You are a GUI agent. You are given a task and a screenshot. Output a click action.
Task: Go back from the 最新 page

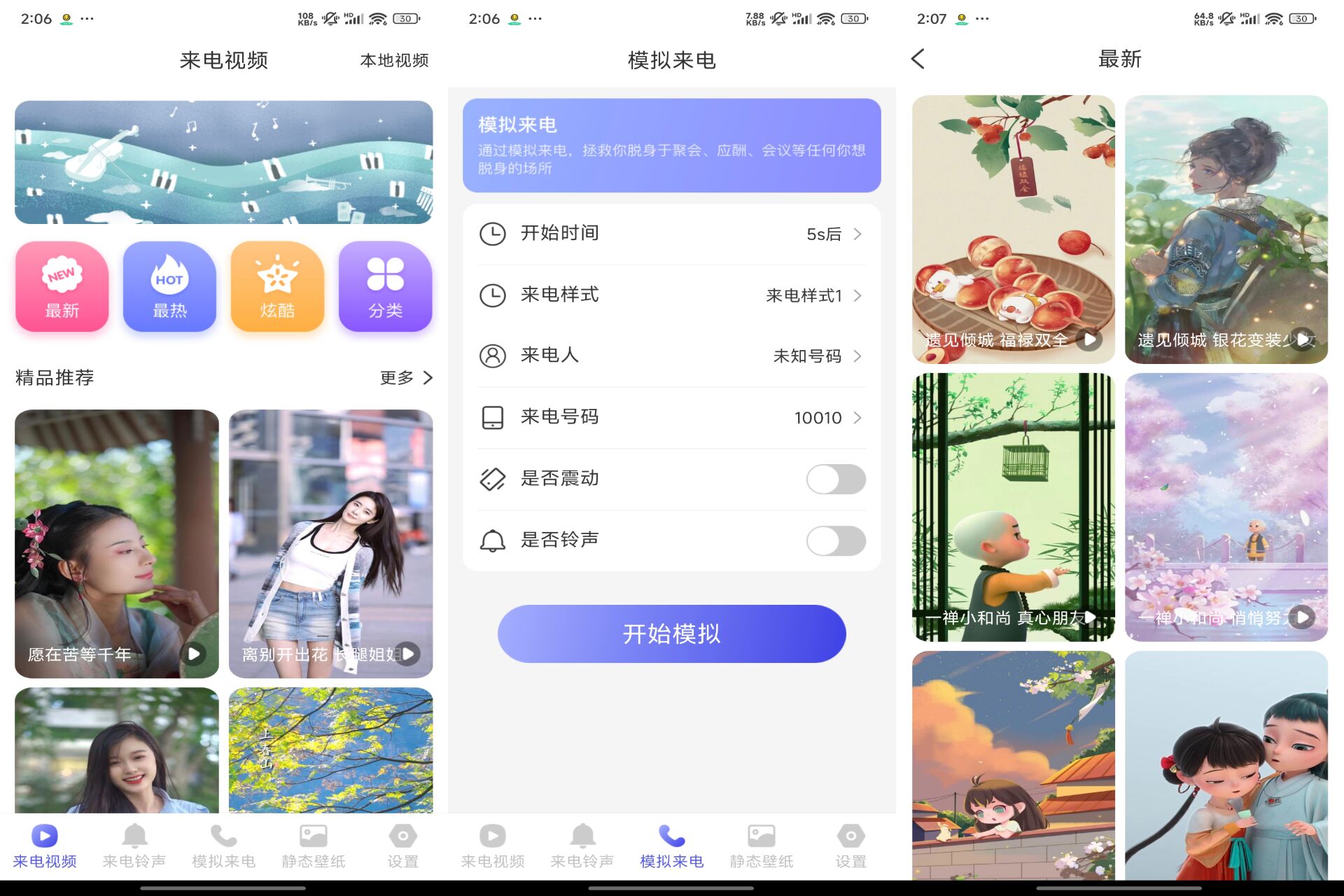pyautogui.click(x=918, y=59)
